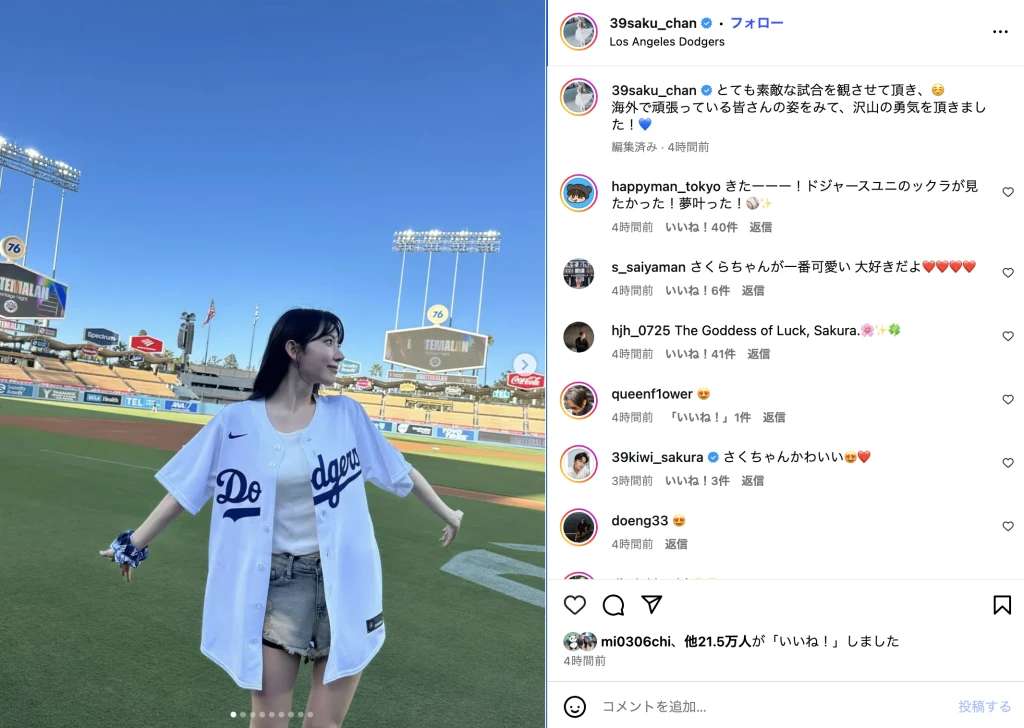Go to next photo in carousel
Screen dimensions: 1024x728
(x=525, y=365)
